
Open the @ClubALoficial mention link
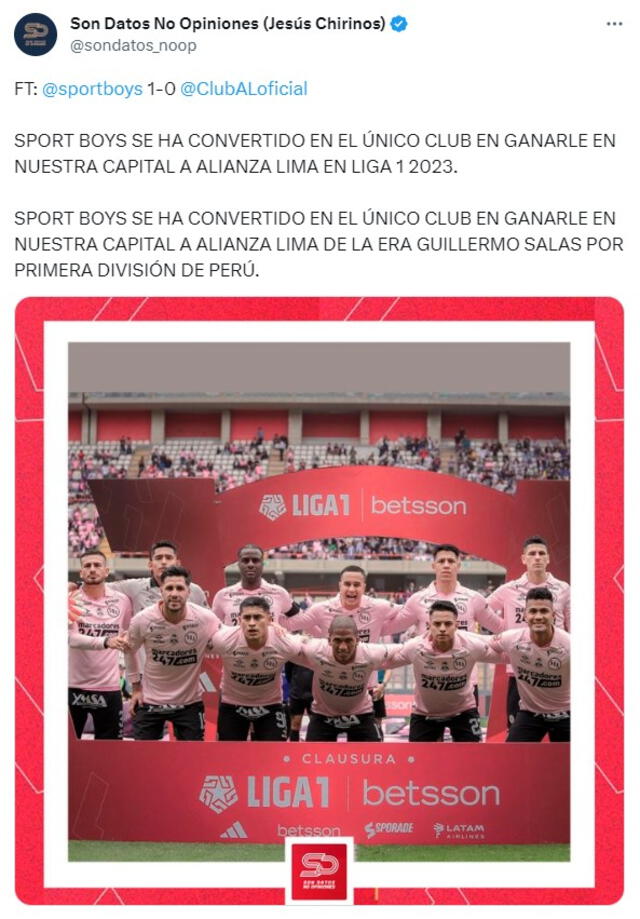[244, 89]
